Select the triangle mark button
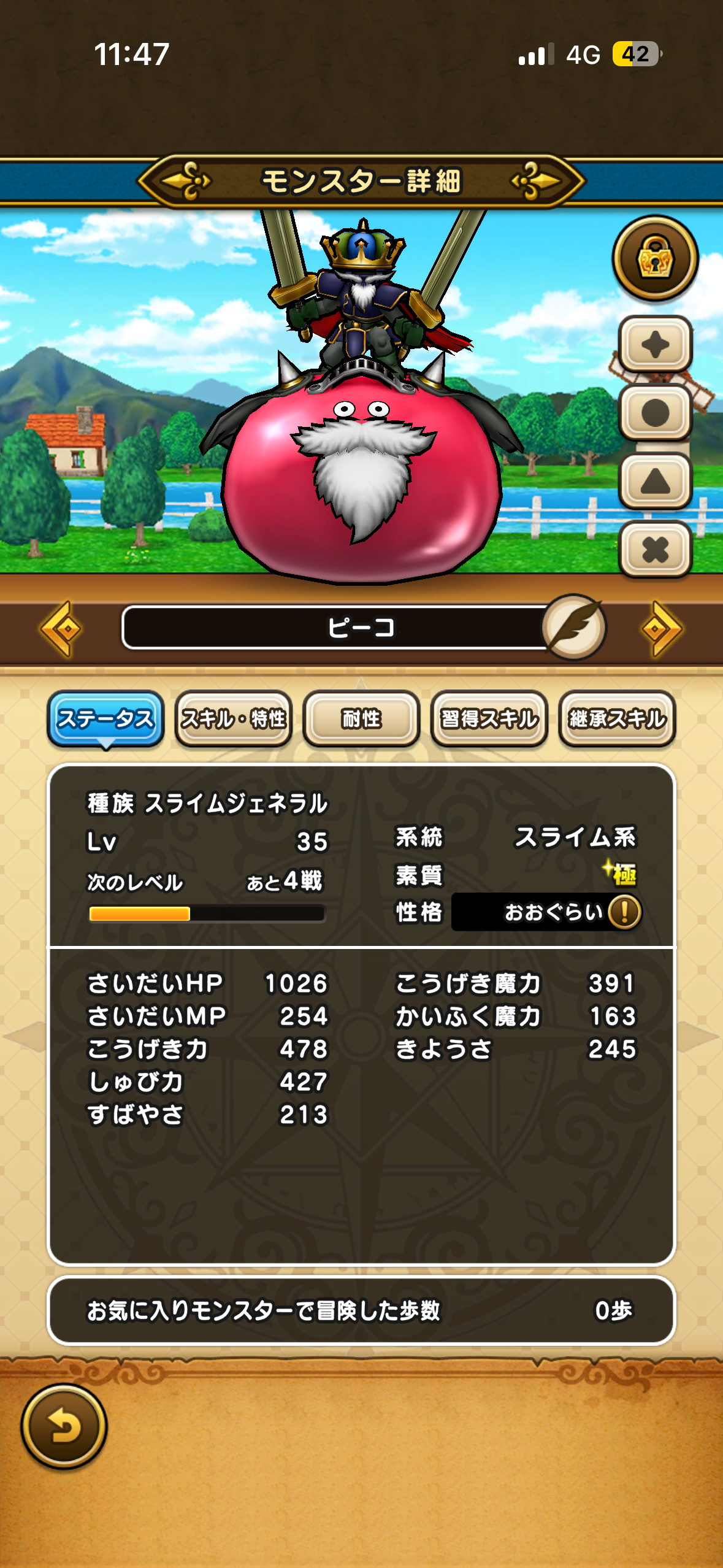The image size is (723, 1568). click(x=655, y=481)
